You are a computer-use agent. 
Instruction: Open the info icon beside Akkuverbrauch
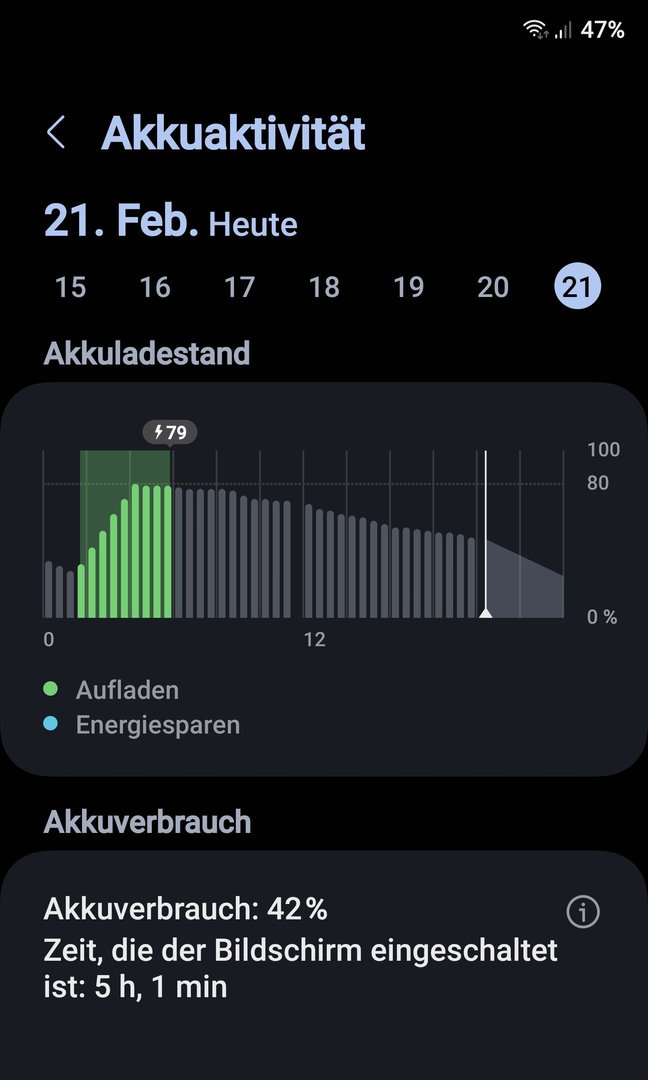[583, 912]
